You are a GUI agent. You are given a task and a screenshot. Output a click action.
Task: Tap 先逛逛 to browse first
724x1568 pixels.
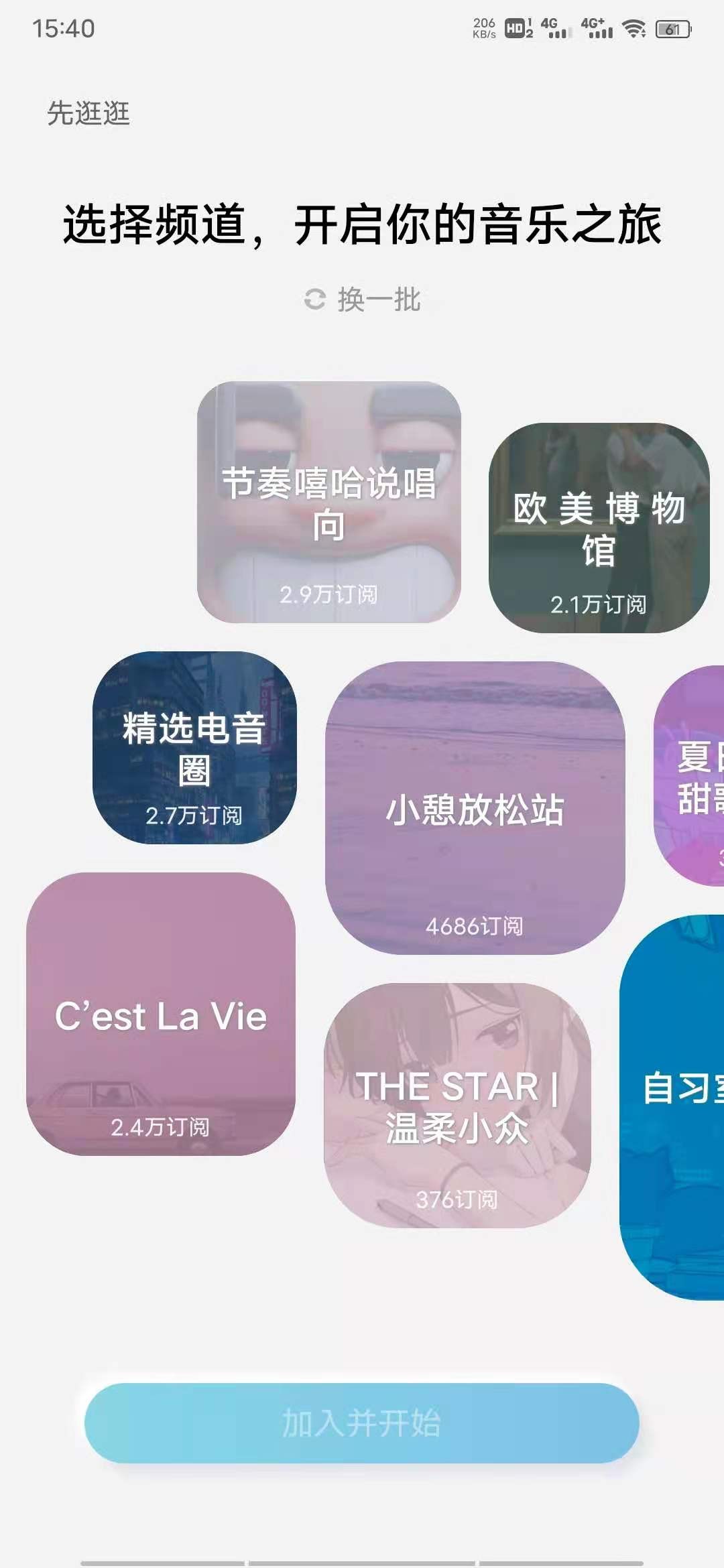pos(88,113)
